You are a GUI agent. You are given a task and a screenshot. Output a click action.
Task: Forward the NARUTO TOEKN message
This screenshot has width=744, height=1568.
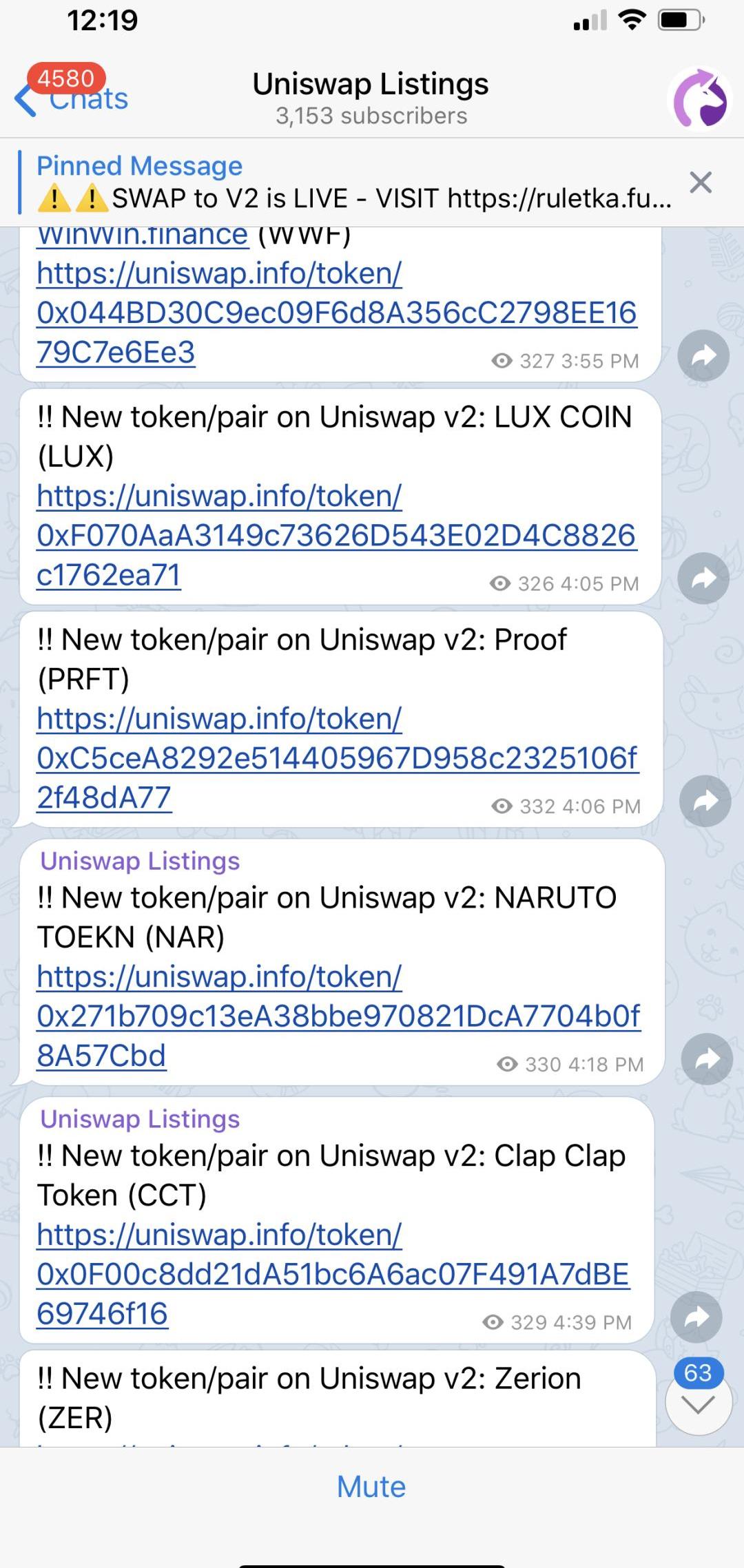[706, 1059]
